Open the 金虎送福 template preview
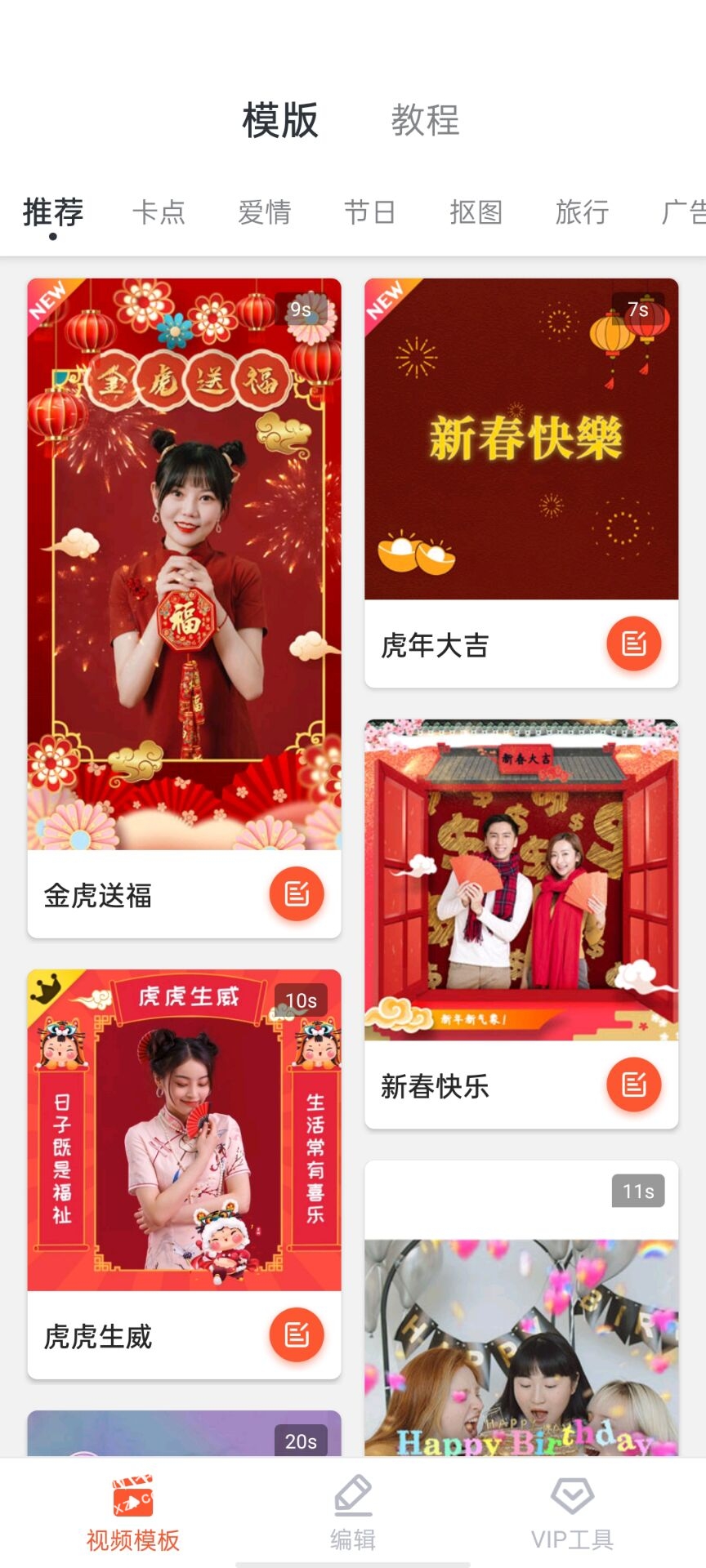The image size is (706, 1568). pyautogui.click(x=184, y=563)
